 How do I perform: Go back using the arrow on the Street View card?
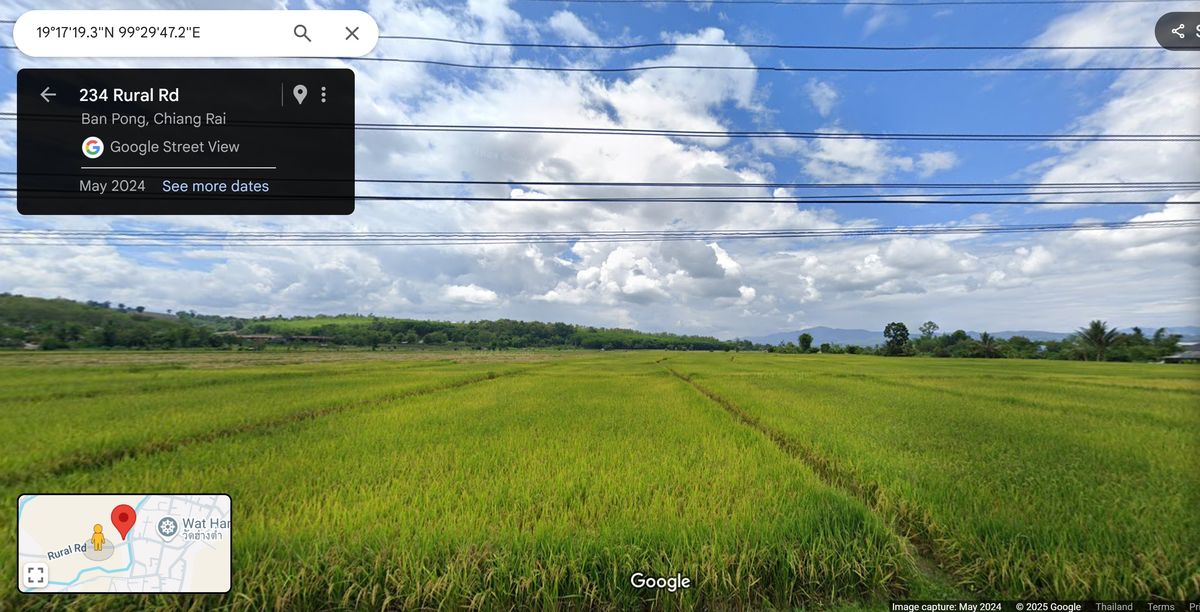coord(48,95)
